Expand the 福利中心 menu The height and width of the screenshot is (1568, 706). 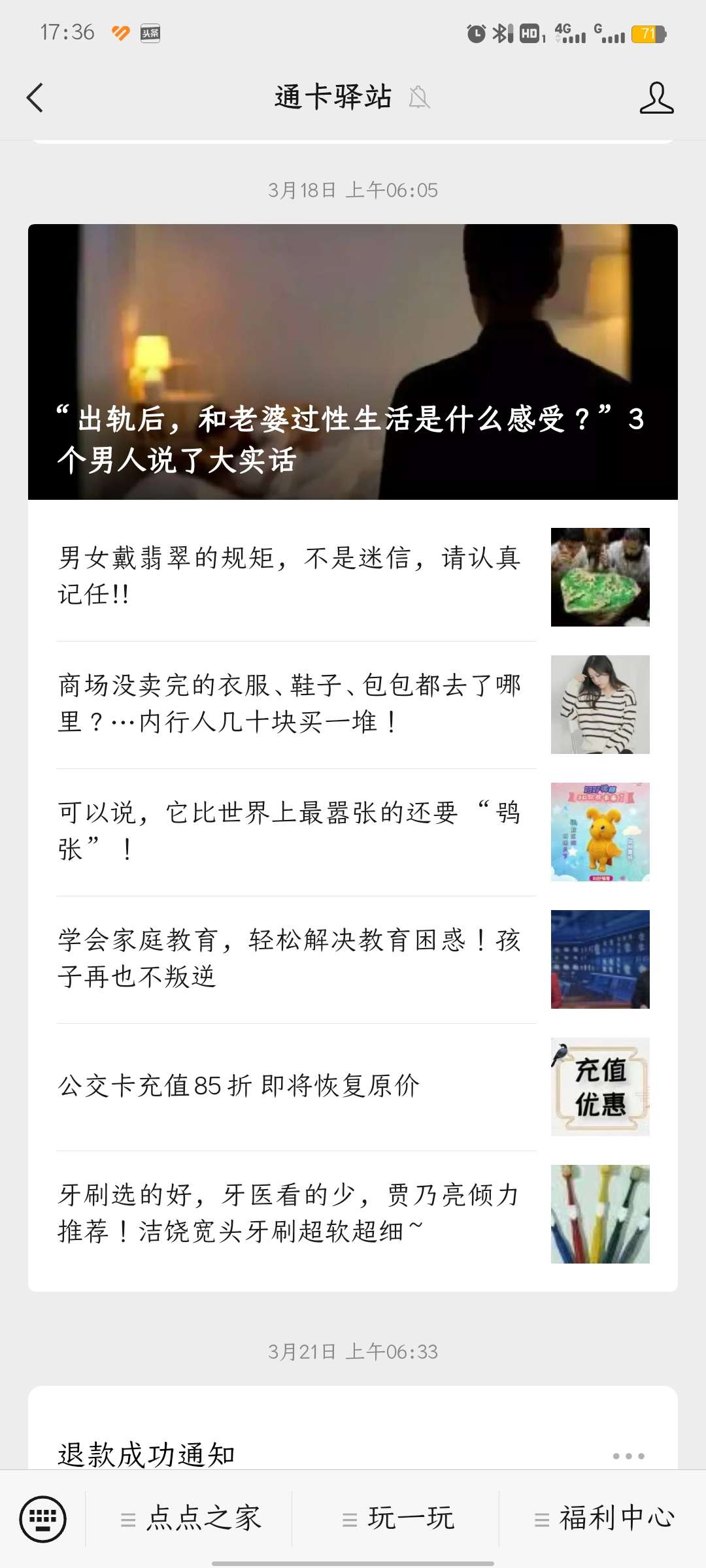pyautogui.click(x=604, y=1518)
